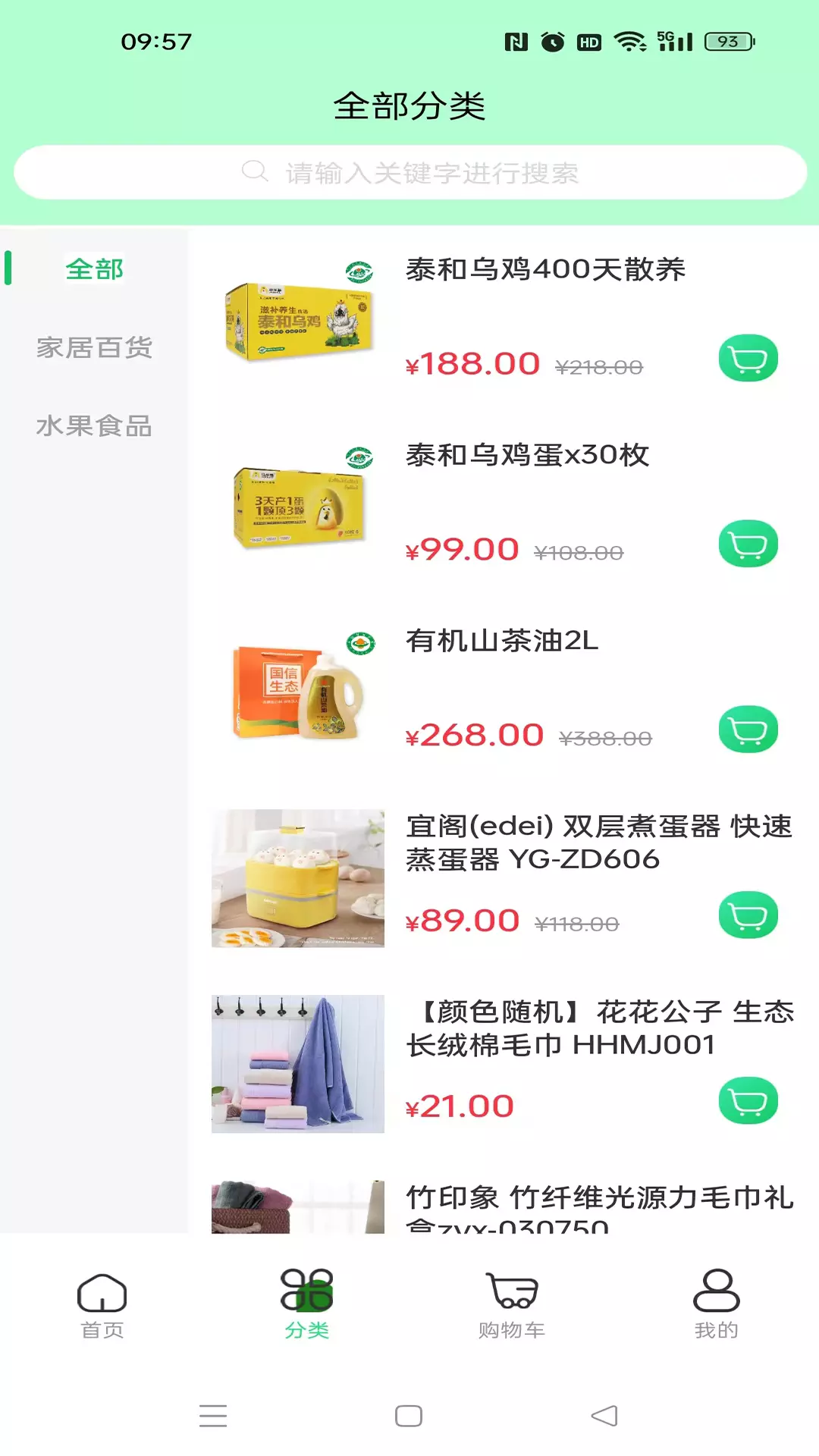Viewport: 819px width, 1456px height.
Task: Add 泰和乌鸡蛋x30枚 to cart
Action: (x=748, y=544)
